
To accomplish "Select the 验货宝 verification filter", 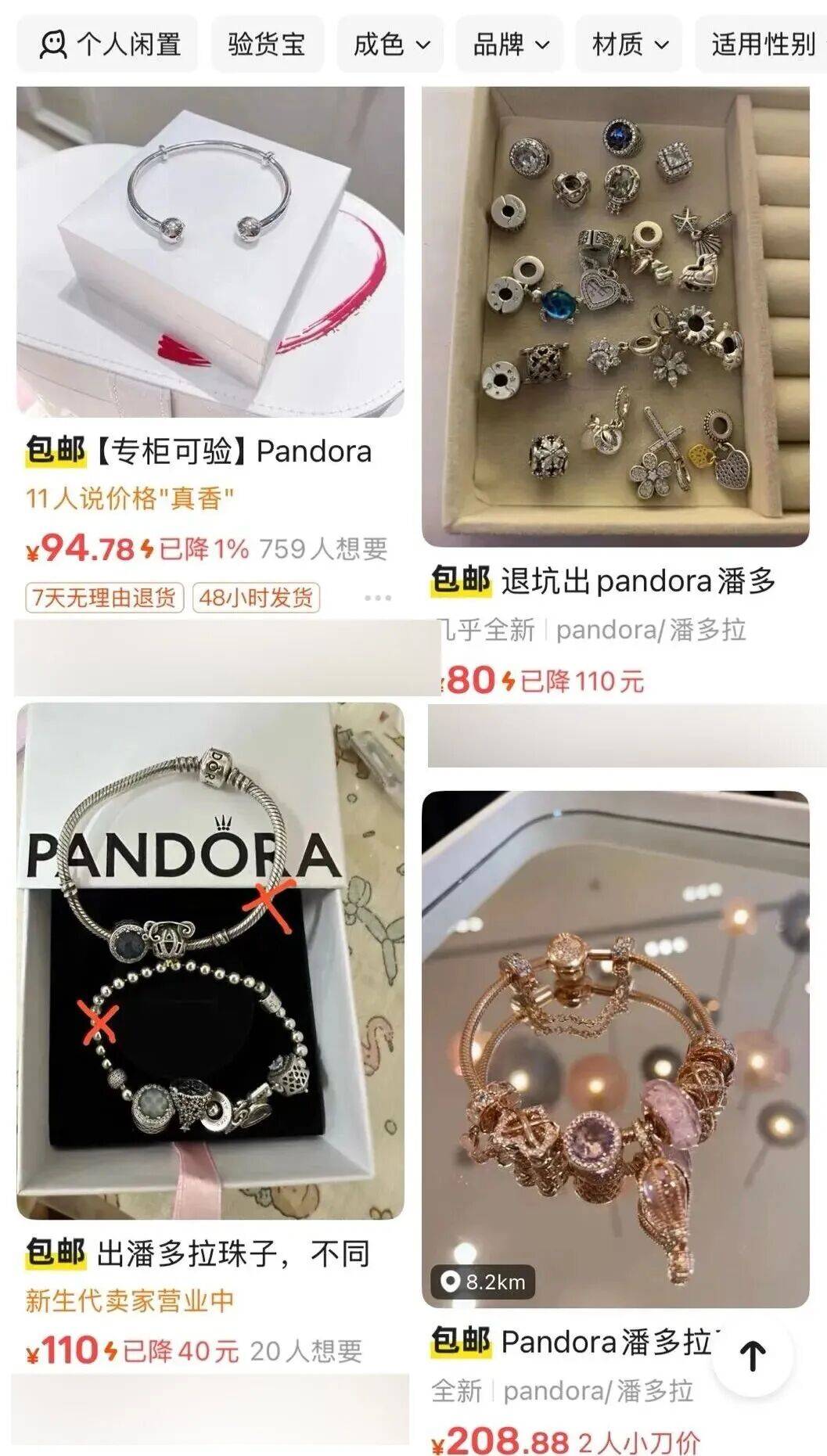I will pyautogui.click(x=267, y=45).
